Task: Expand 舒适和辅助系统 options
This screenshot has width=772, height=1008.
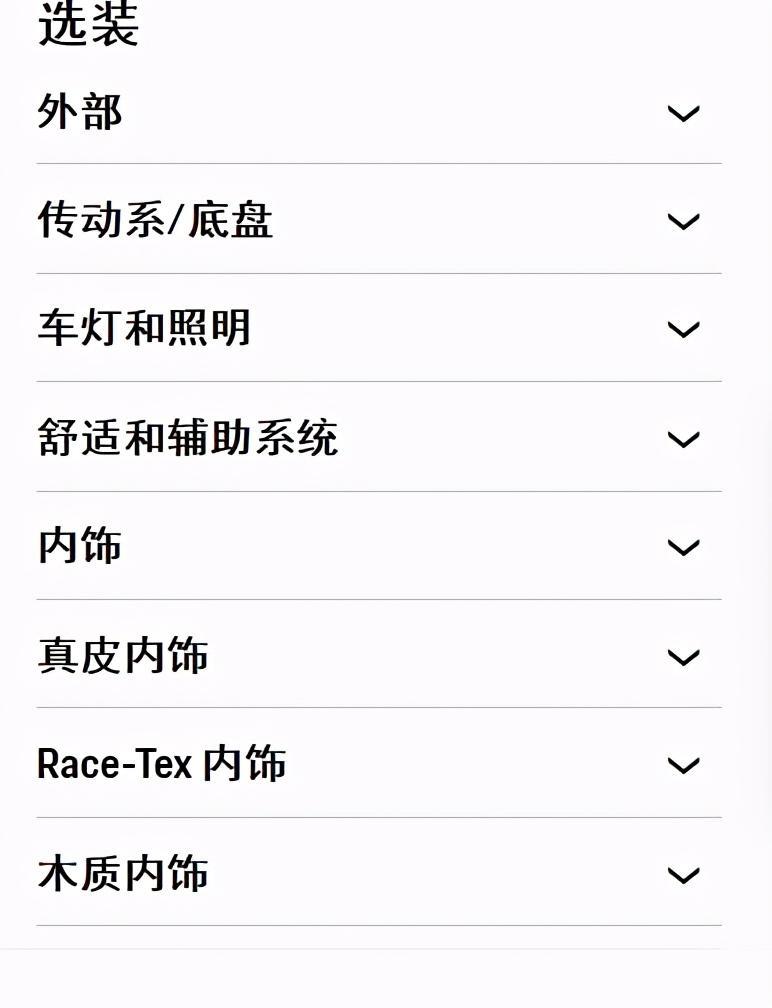Action: coord(683,440)
